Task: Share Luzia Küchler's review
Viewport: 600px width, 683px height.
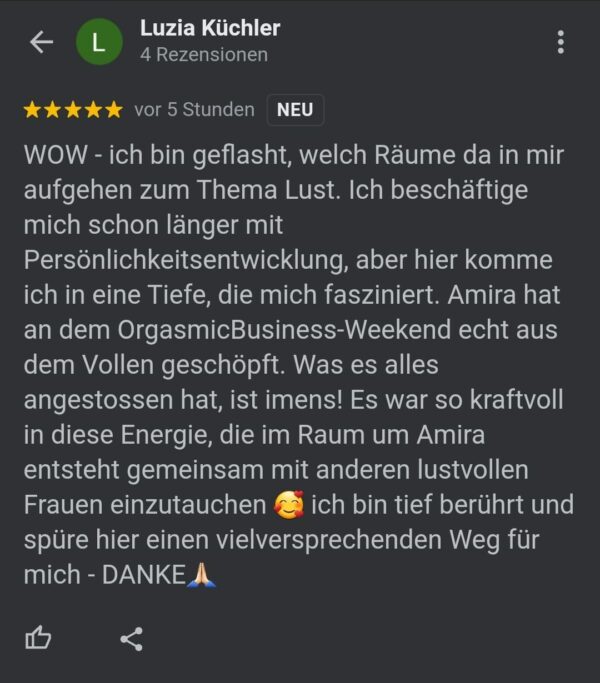Action: (131, 639)
